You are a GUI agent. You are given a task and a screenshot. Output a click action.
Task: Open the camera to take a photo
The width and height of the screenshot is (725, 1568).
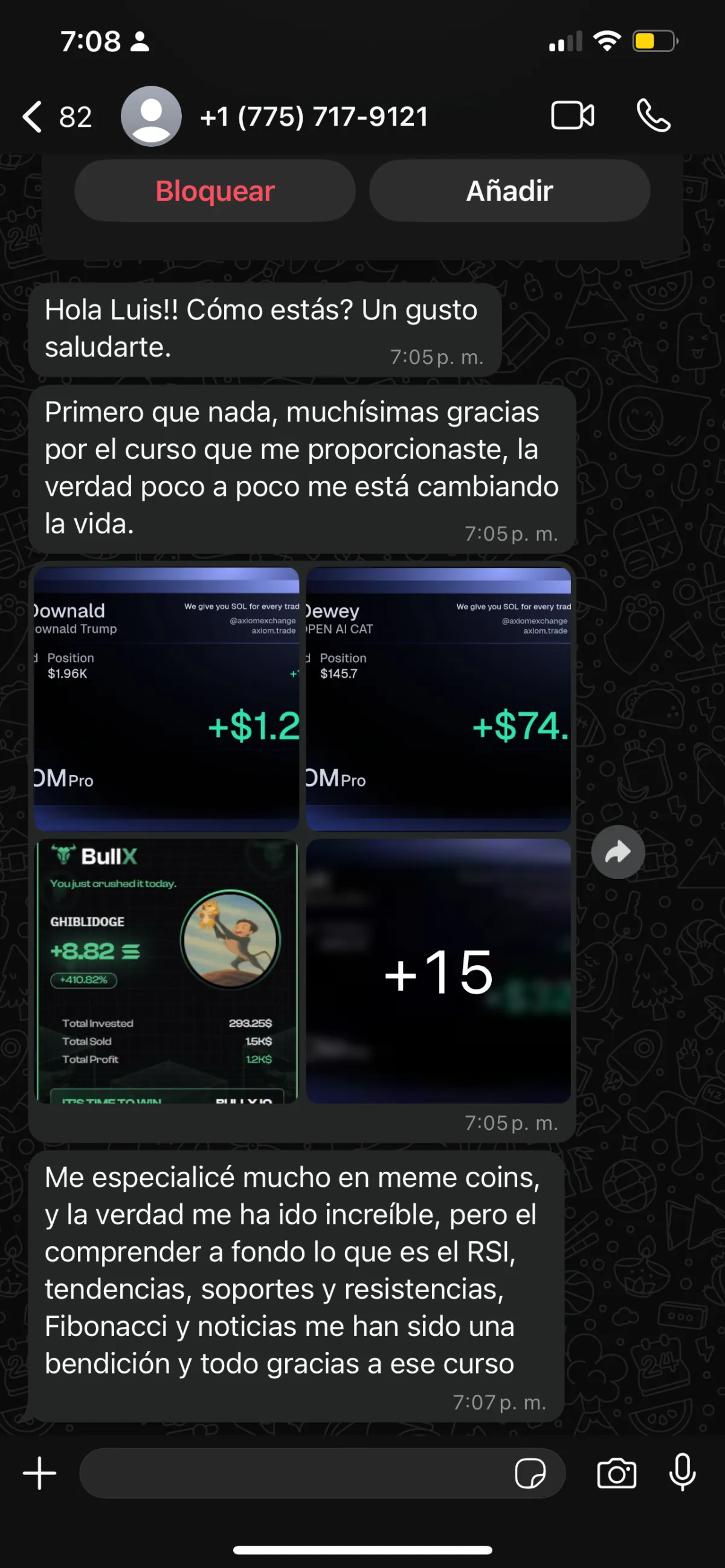point(617,1473)
